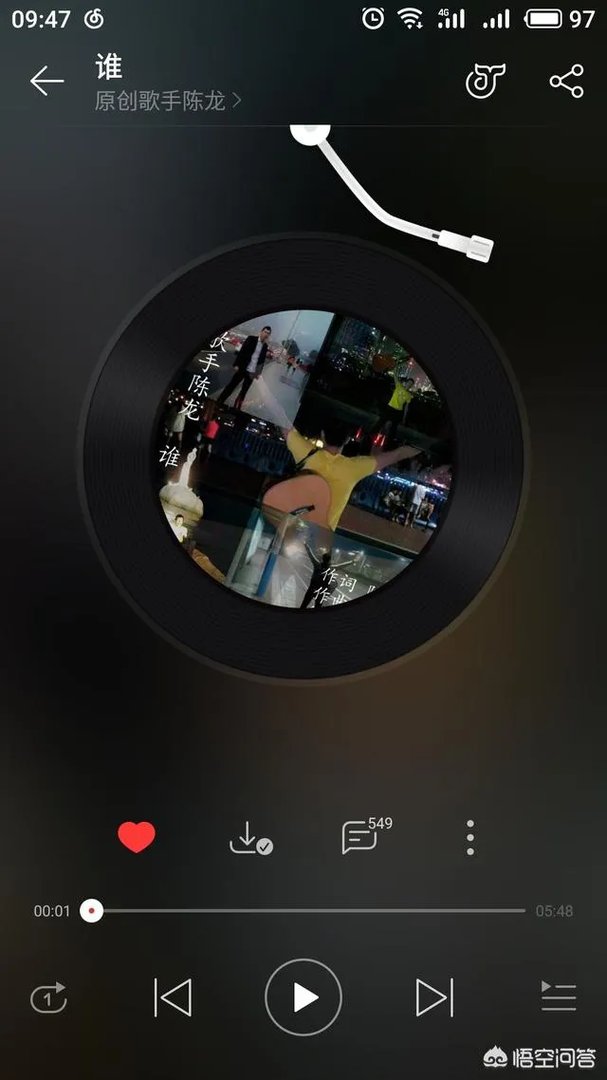607x1080 pixels.
Task: Tap the download icon
Action: coord(250,838)
